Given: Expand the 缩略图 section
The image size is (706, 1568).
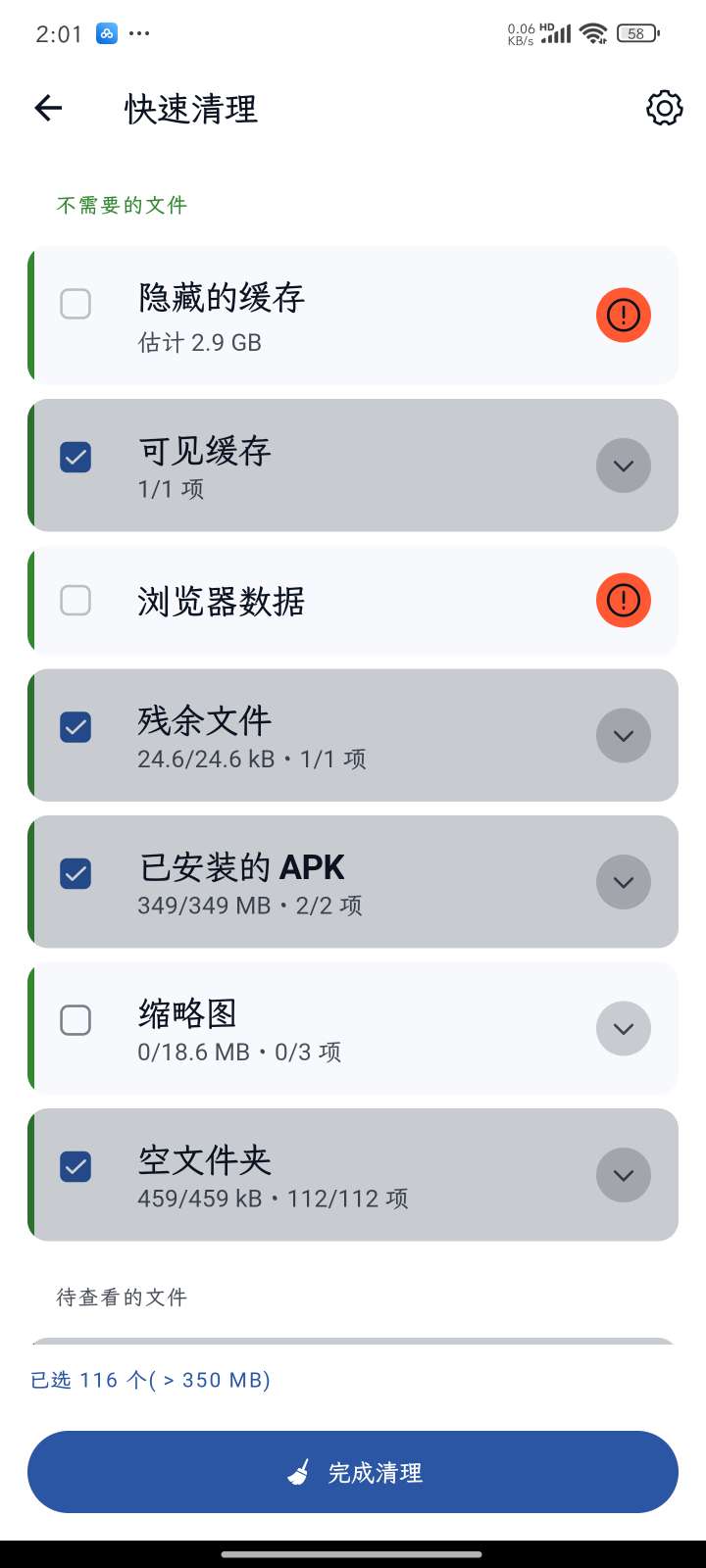Looking at the screenshot, I should click(623, 1028).
